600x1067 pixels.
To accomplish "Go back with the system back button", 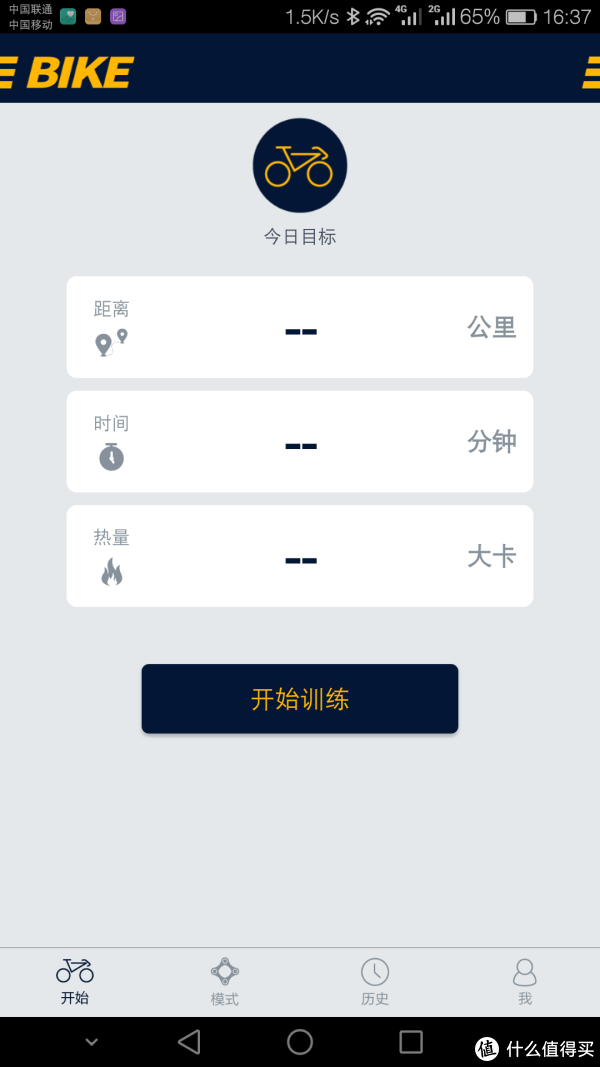I will click(188, 1042).
